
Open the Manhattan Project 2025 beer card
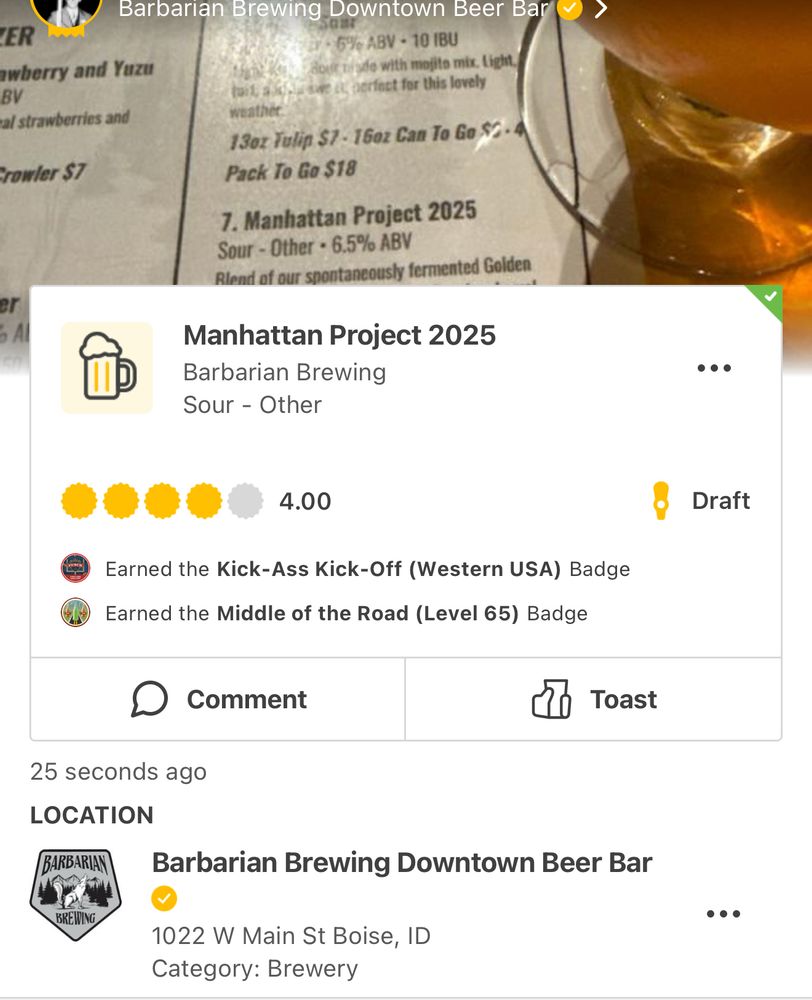click(339, 335)
